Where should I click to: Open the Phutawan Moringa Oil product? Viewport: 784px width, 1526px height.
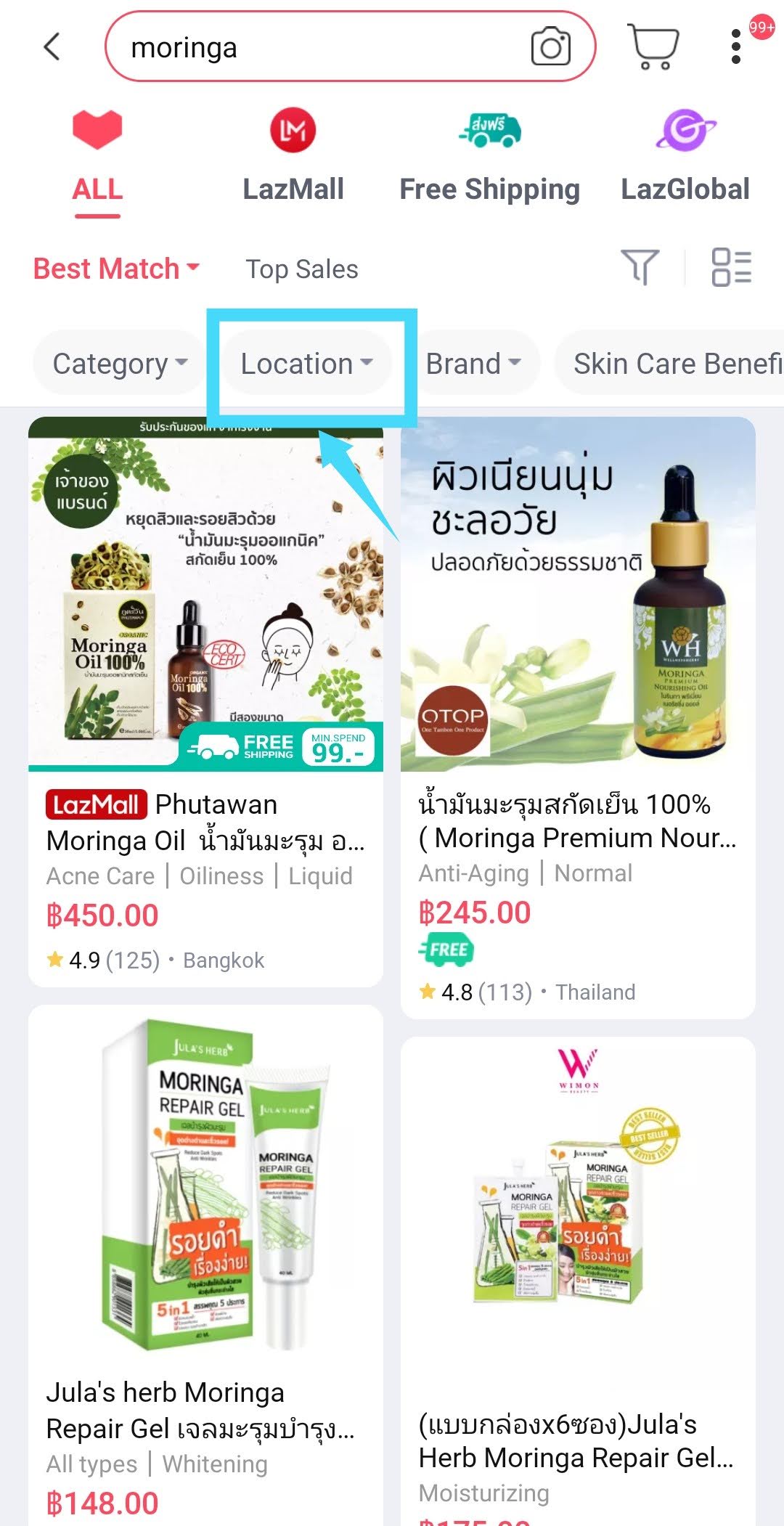(x=205, y=653)
